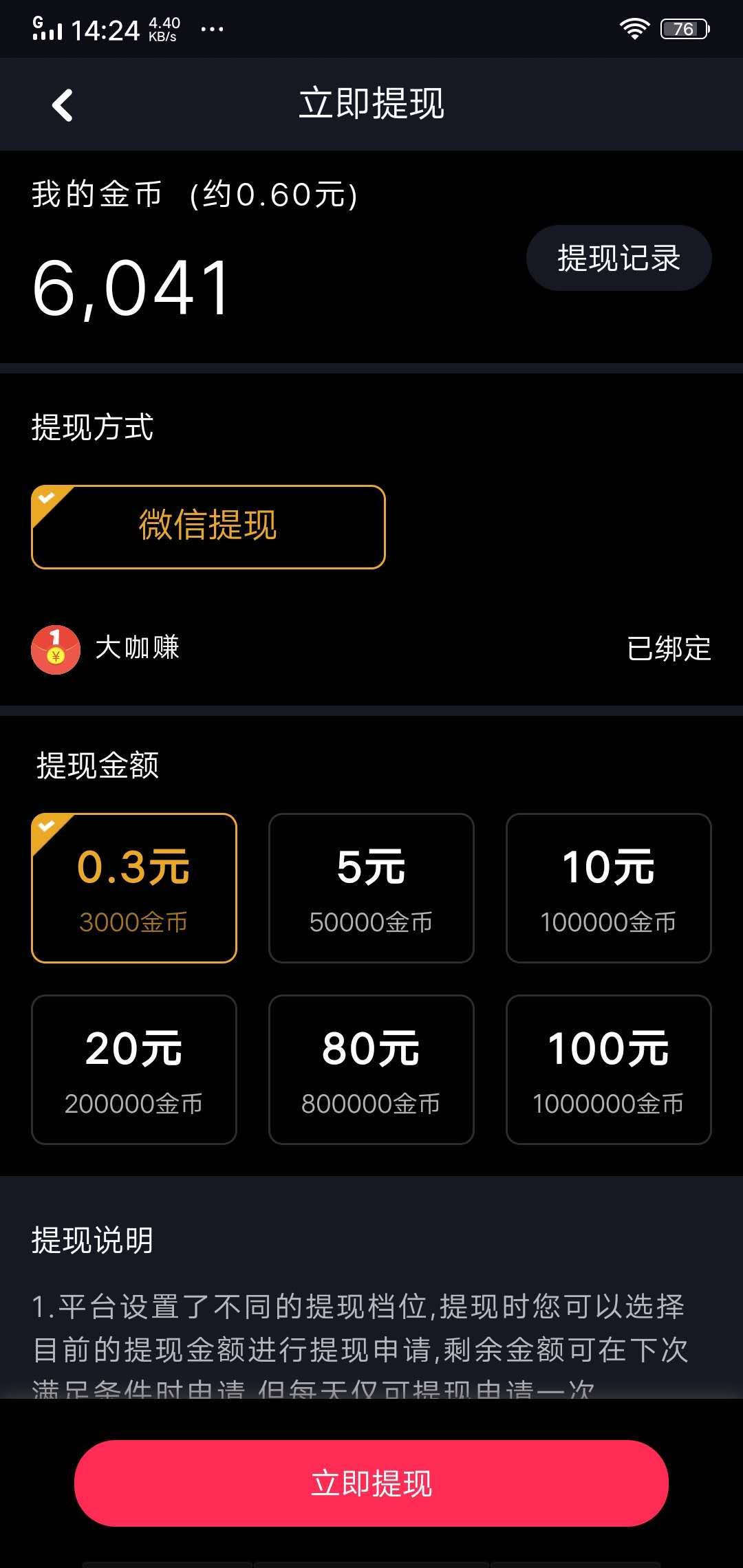Open 提现记录 withdrawal history
Screen dimensions: 743x1568
coord(617,258)
